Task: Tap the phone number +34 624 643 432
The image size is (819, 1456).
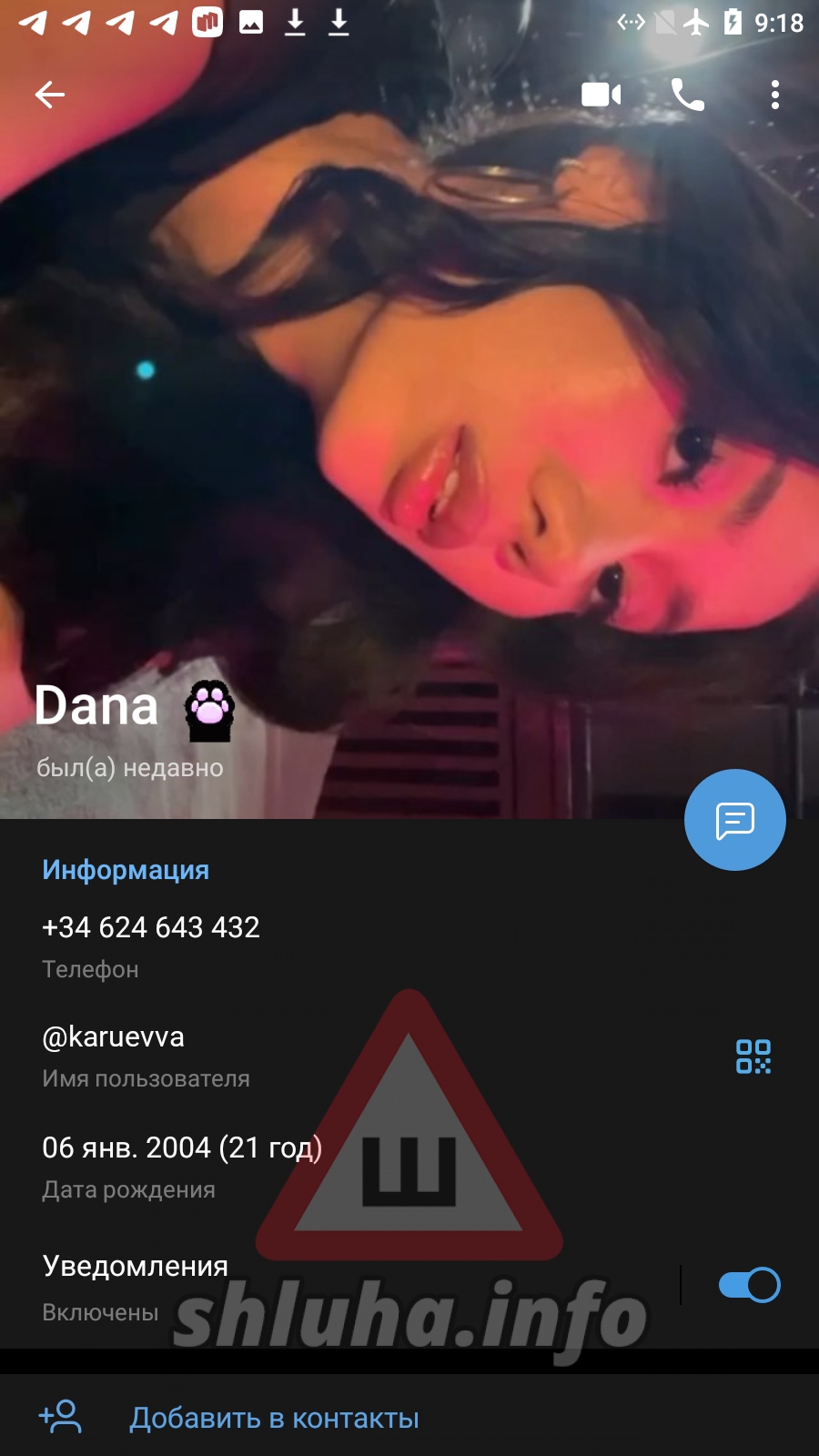Action: (x=409, y=945)
